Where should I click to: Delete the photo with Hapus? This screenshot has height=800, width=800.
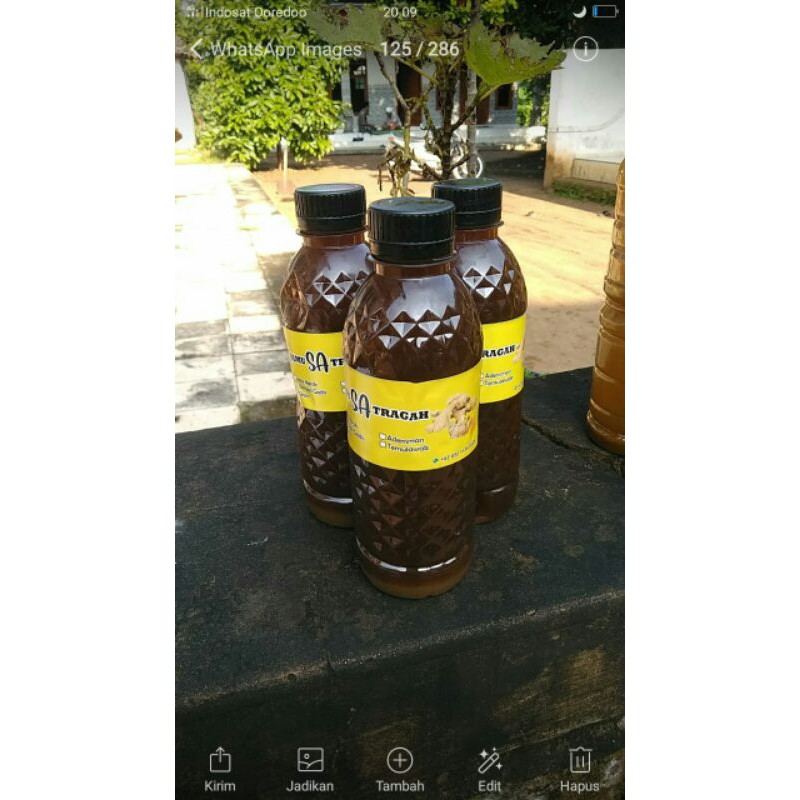pos(580,769)
